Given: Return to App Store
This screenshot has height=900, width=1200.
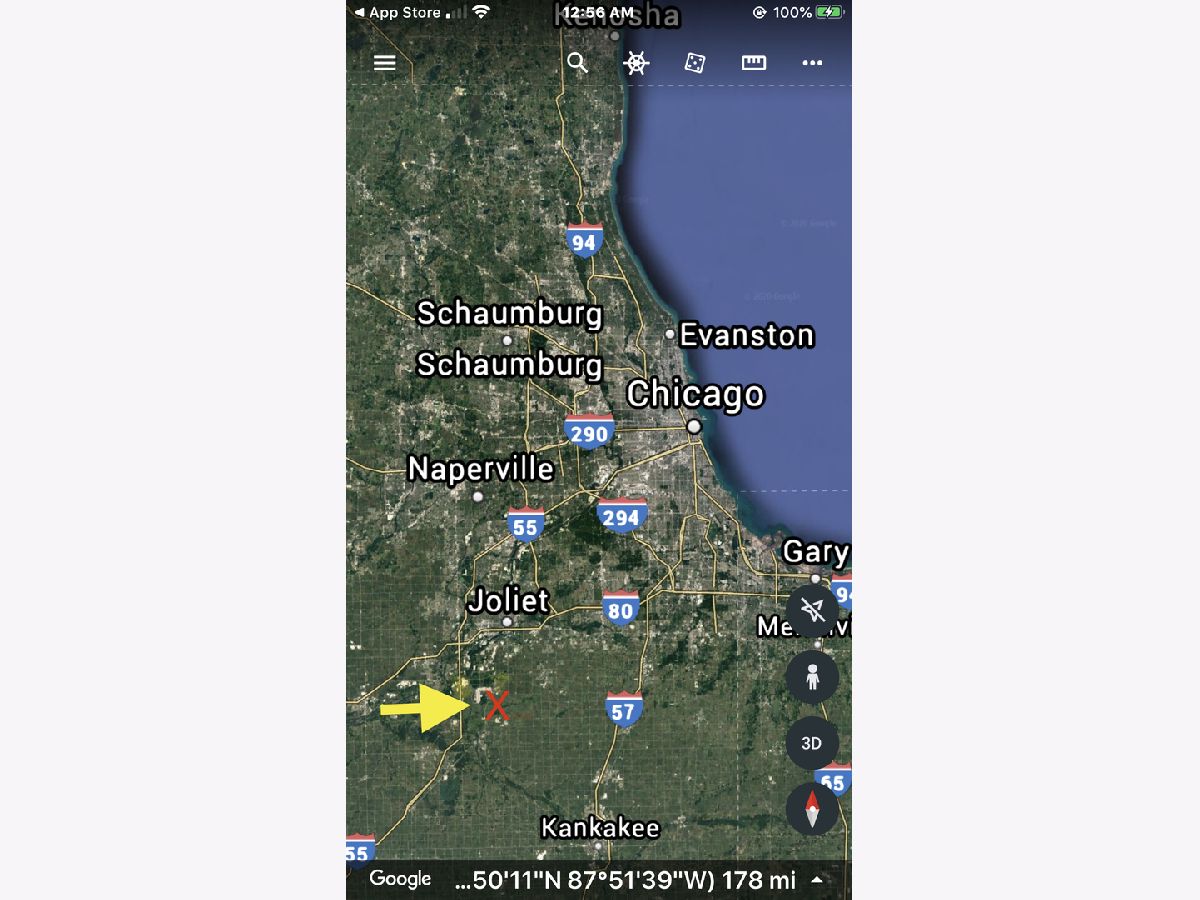Looking at the screenshot, I should tap(397, 13).
